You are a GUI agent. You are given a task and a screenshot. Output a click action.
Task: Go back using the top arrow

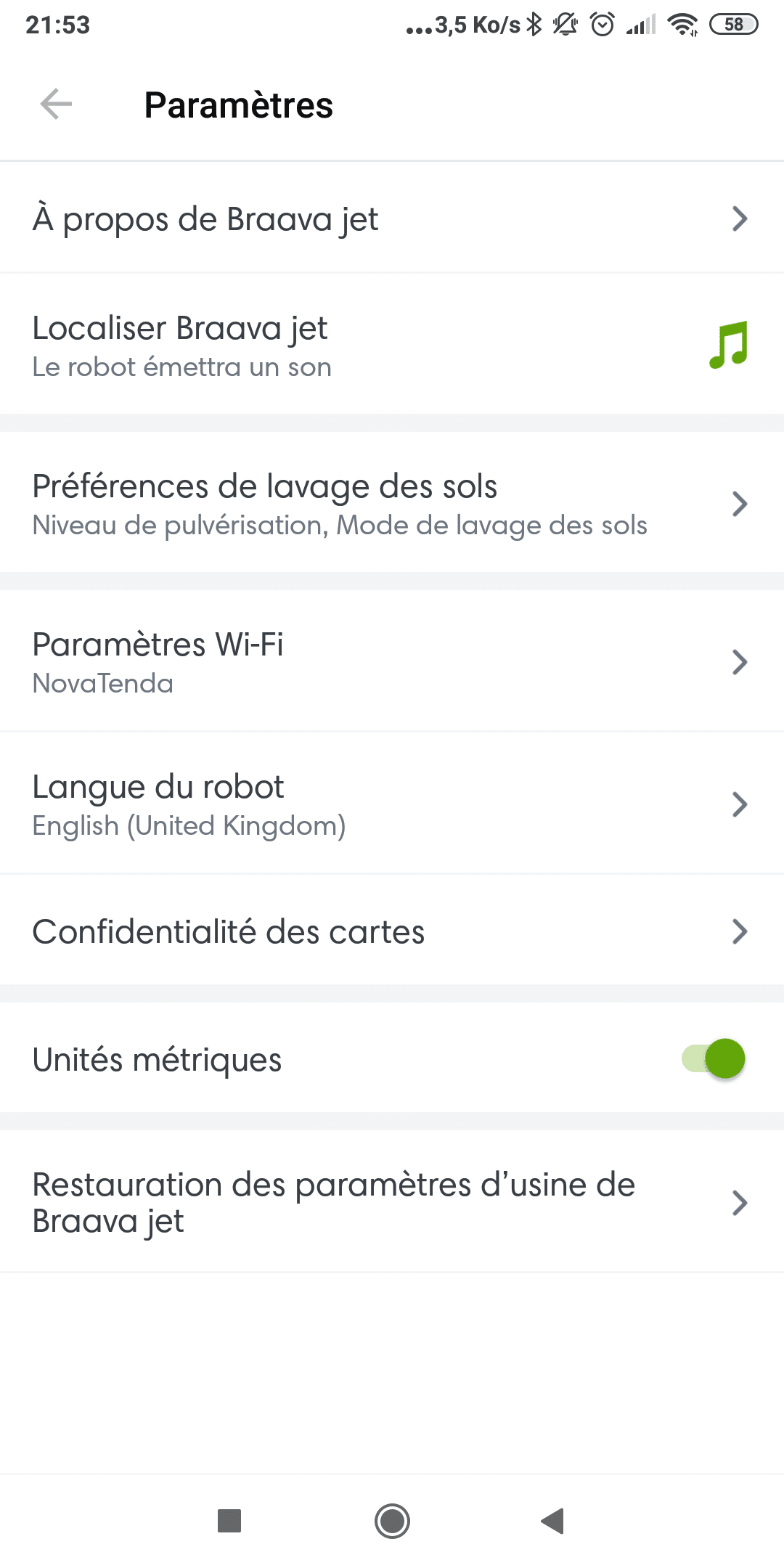pos(56,105)
